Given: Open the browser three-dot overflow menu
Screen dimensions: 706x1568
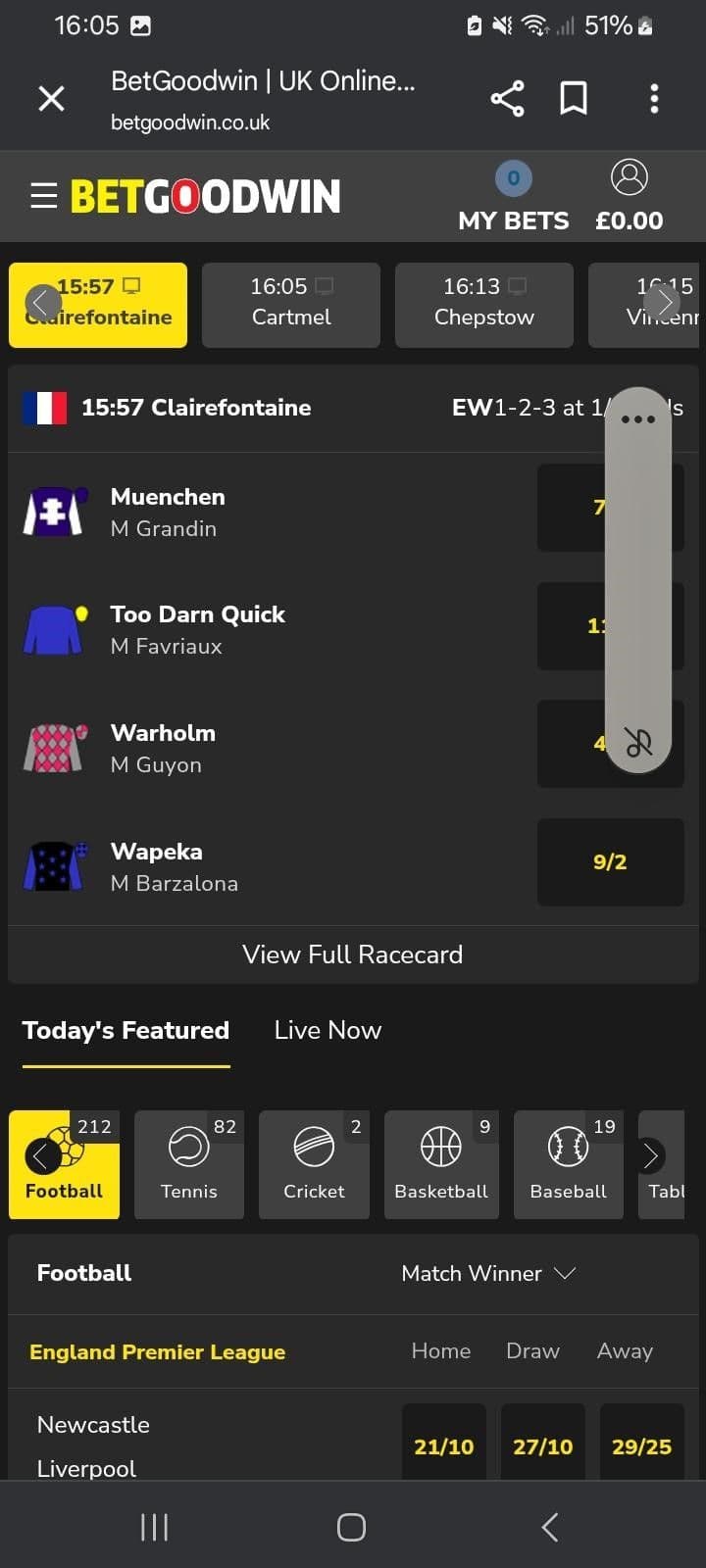Looking at the screenshot, I should point(654,98).
